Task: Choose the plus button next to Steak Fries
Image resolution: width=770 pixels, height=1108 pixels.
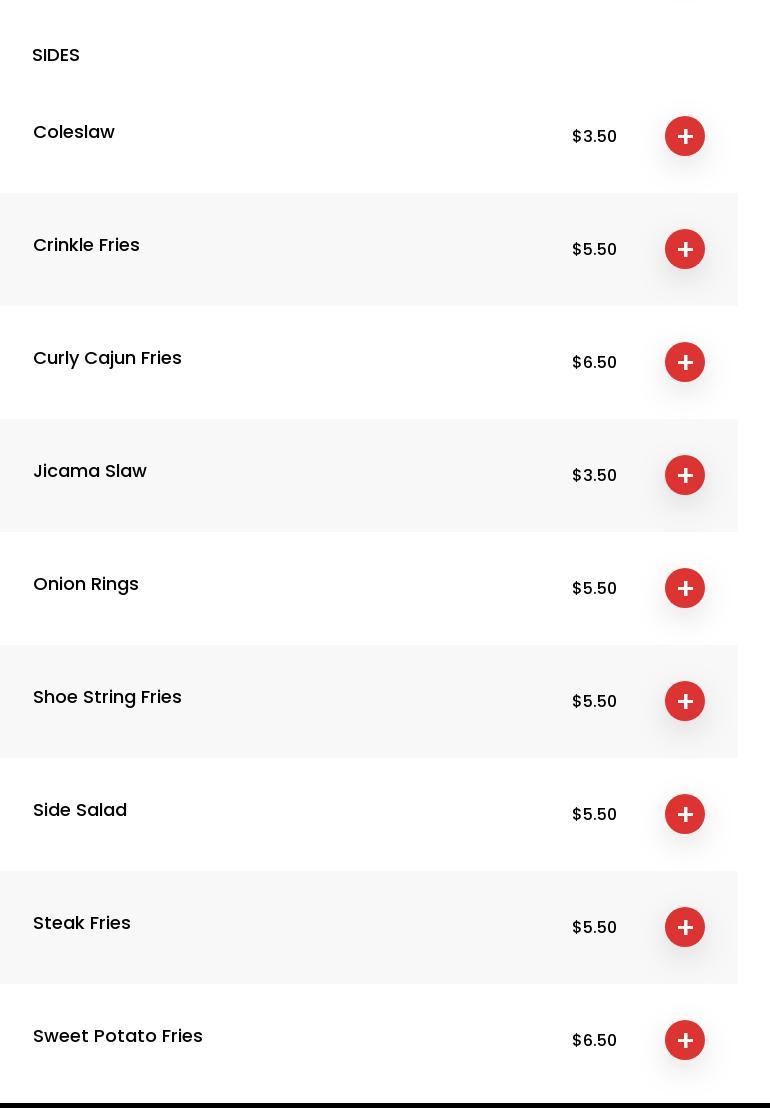Action: click(685, 927)
